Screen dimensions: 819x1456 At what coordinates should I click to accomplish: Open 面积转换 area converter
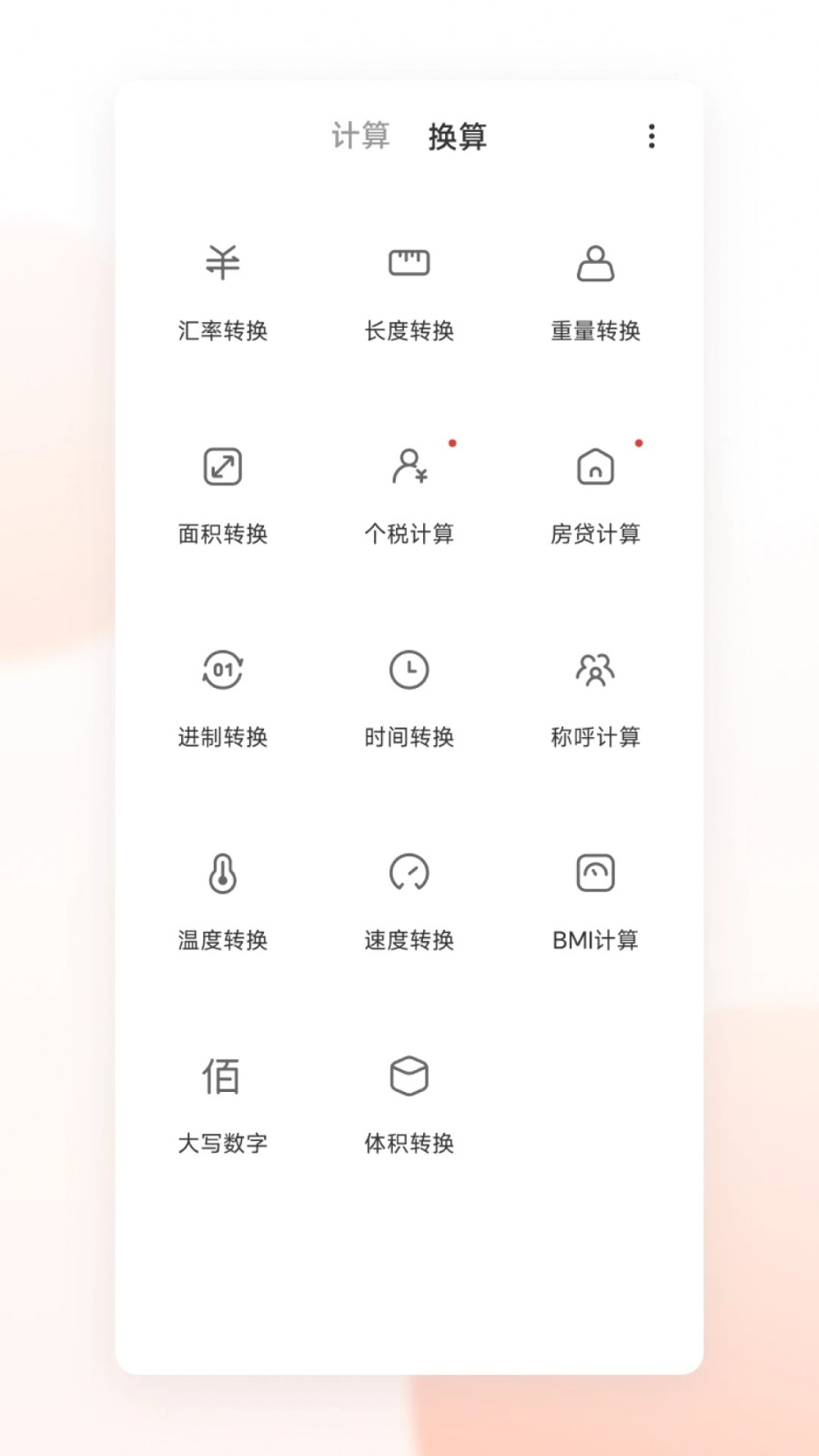pos(223,494)
